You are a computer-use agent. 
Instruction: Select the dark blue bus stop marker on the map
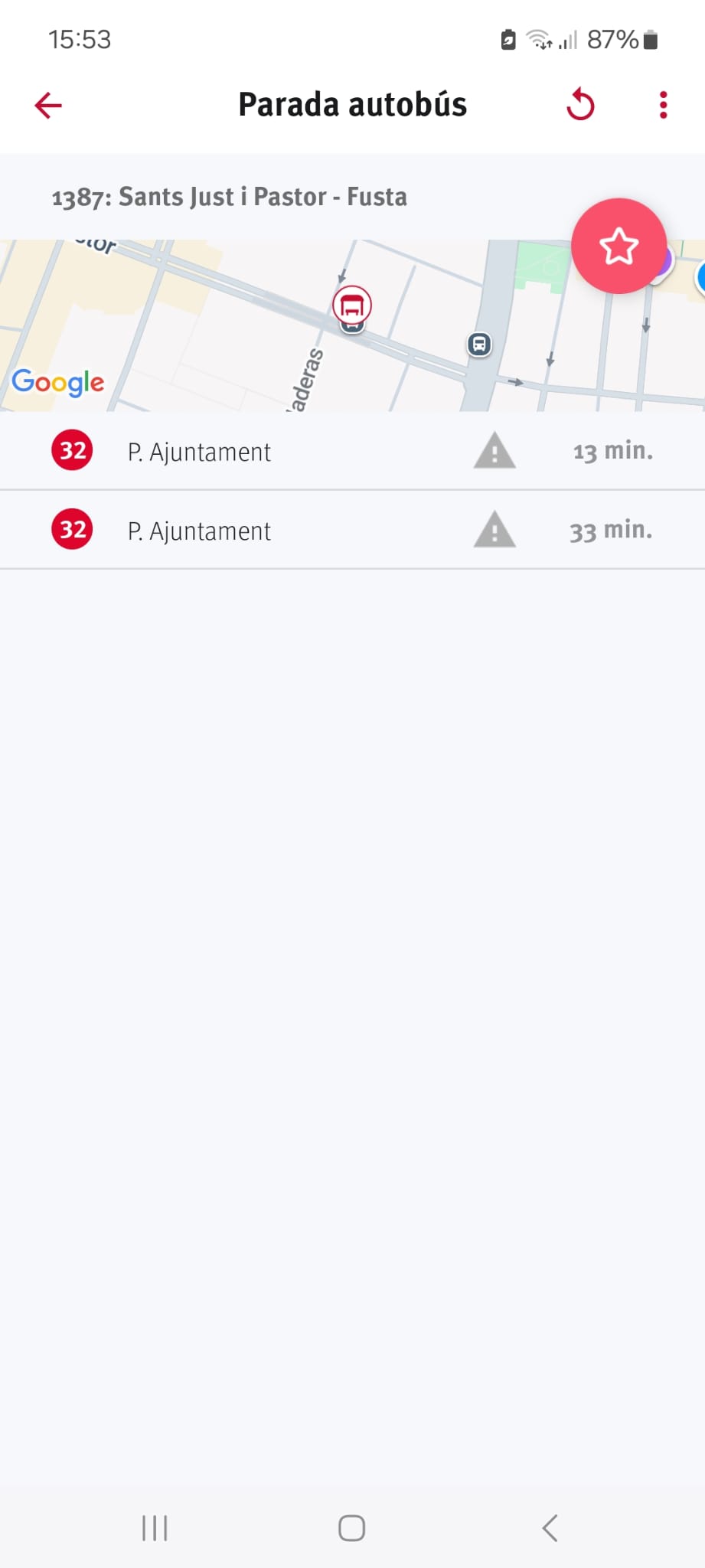pyautogui.click(x=479, y=345)
